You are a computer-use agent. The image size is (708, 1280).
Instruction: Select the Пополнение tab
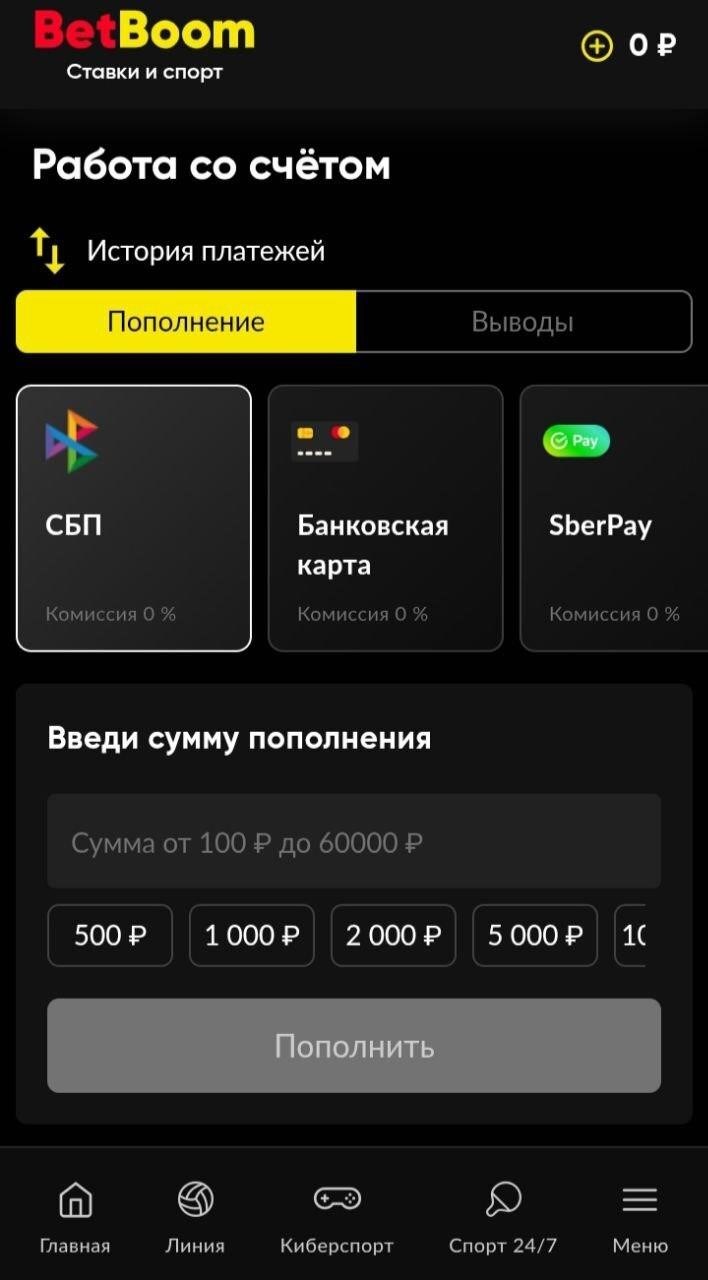coord(186,322)
